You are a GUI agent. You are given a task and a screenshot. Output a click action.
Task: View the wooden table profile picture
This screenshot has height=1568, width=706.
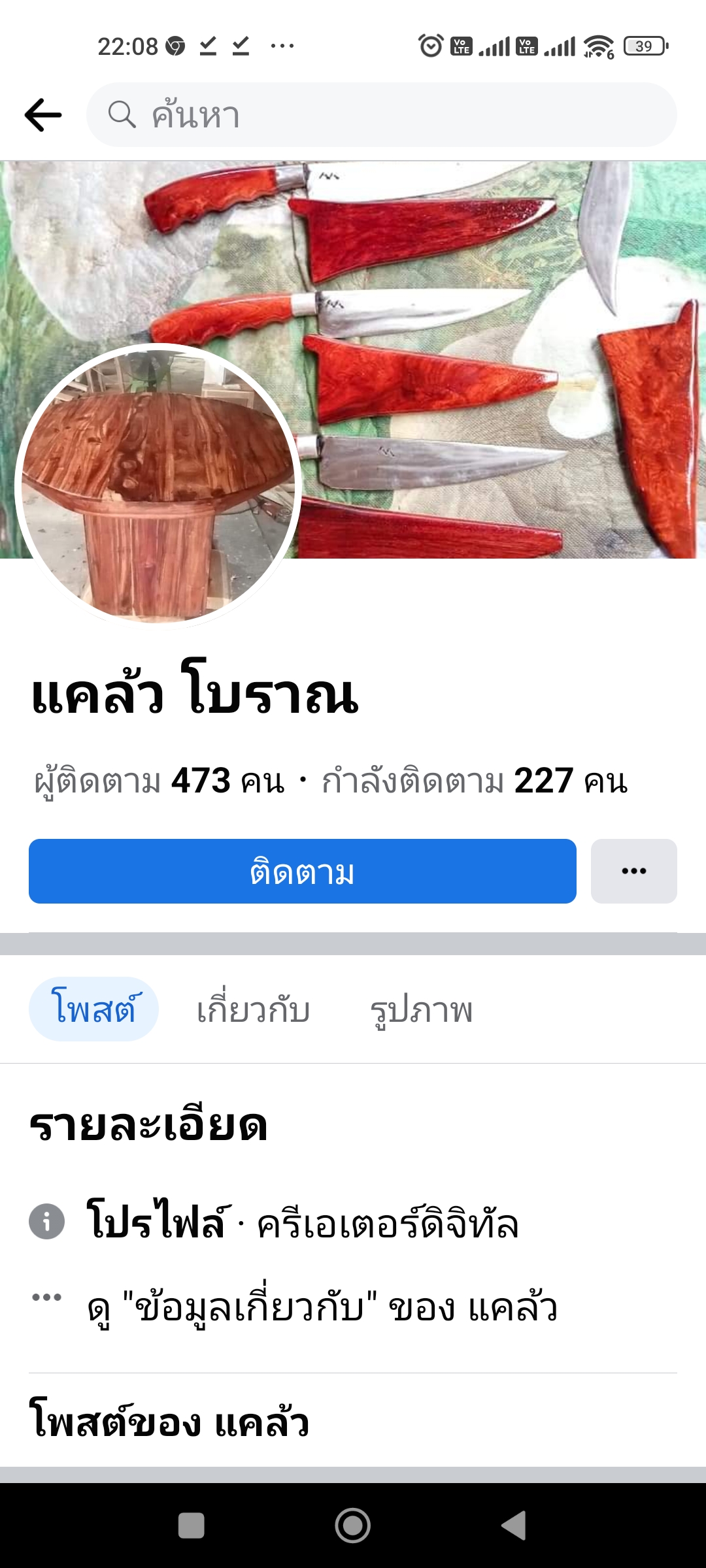pyautogui.click(x=158, y=485)
